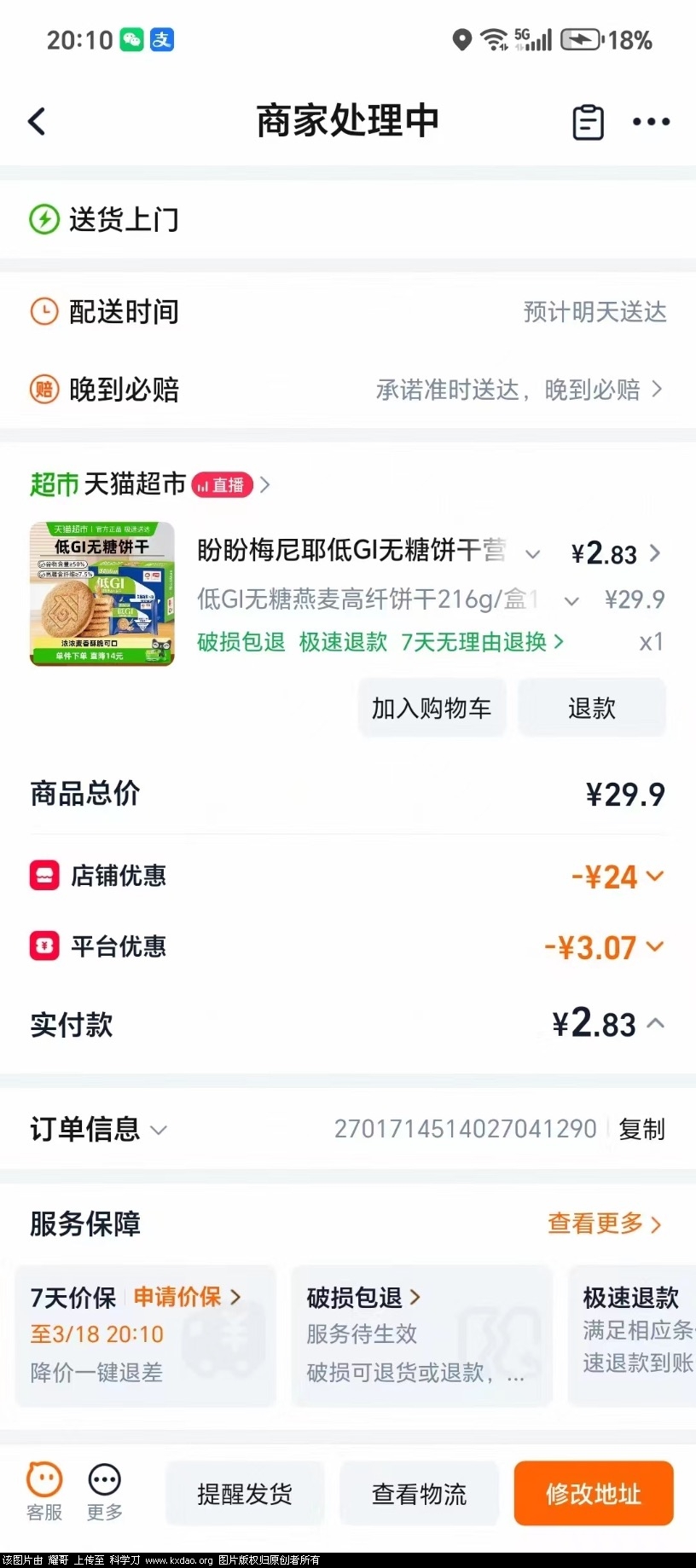Open 查看更多 under 服务保障
Viewport: 696px width, 1568px height.
pos(604,1224)
